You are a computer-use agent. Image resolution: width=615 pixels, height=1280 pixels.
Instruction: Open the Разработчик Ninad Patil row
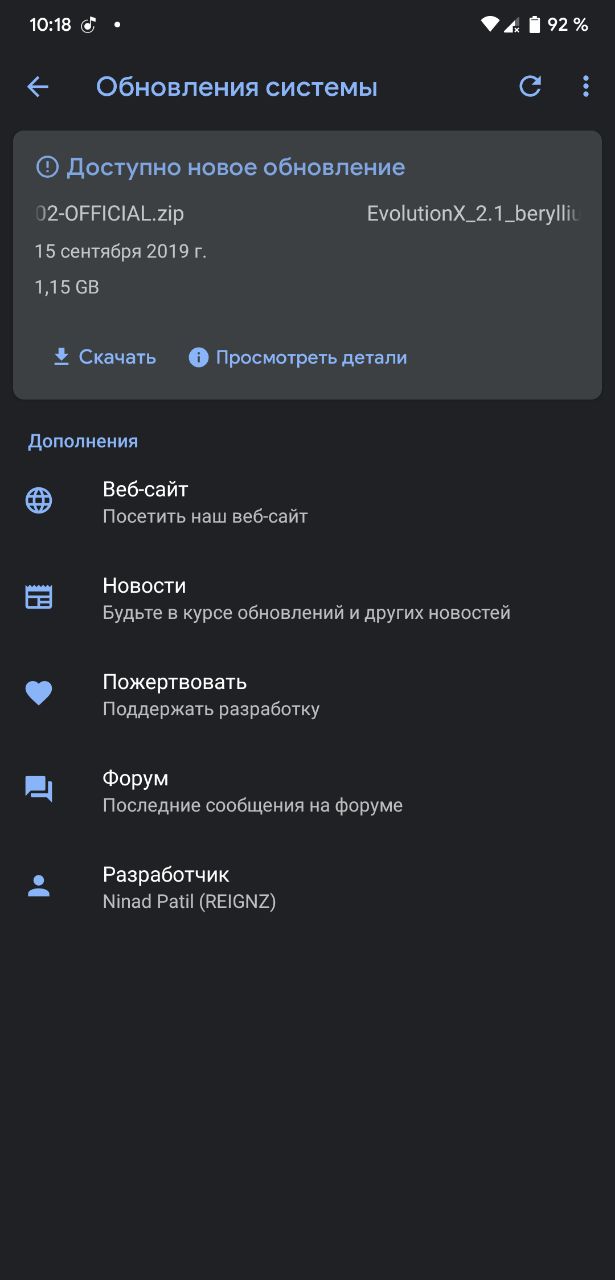(x=307, y=887)
